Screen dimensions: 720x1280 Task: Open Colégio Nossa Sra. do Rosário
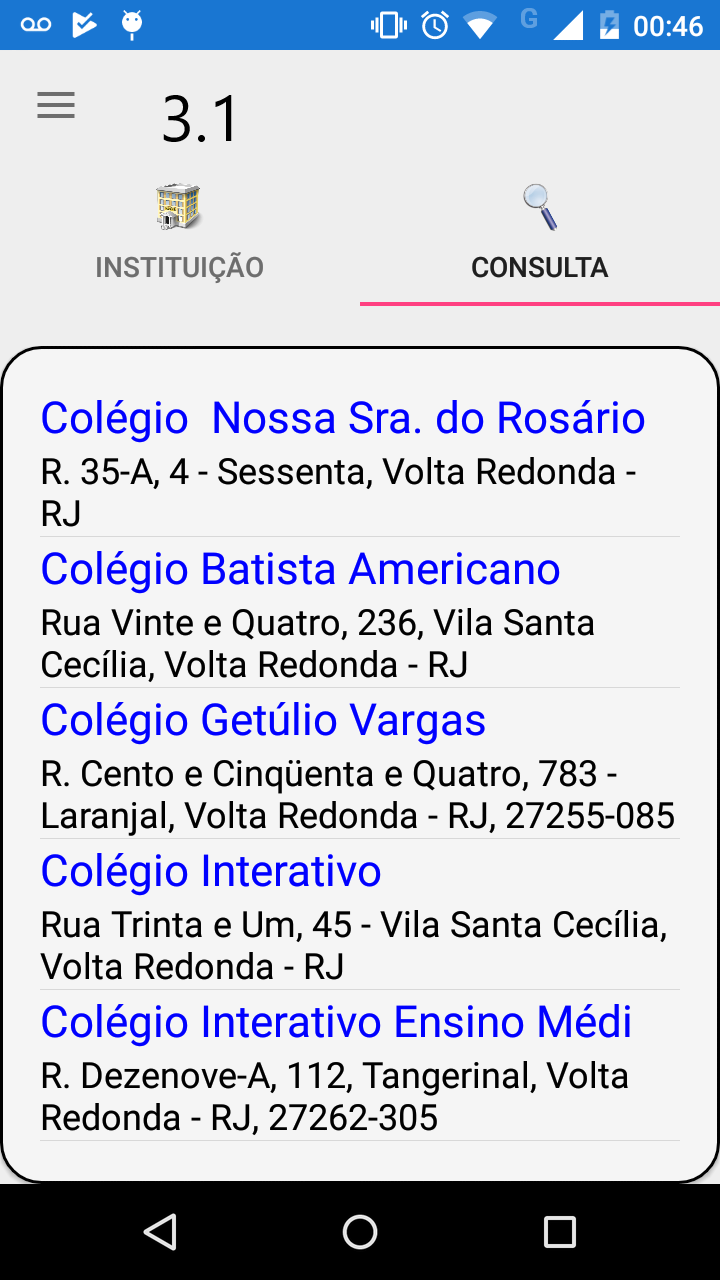360,462
